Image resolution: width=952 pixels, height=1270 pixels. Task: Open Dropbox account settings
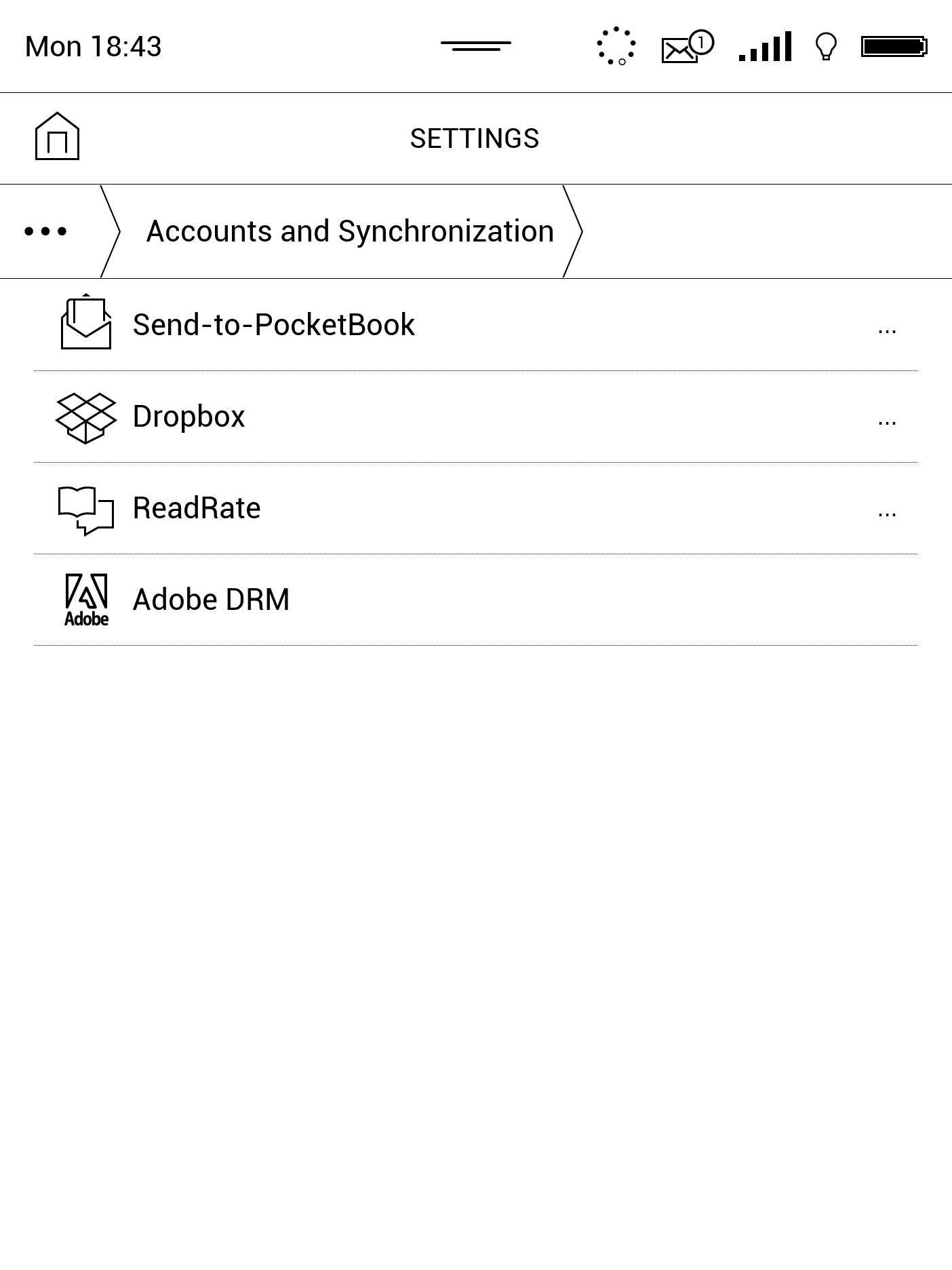point(189,417)
